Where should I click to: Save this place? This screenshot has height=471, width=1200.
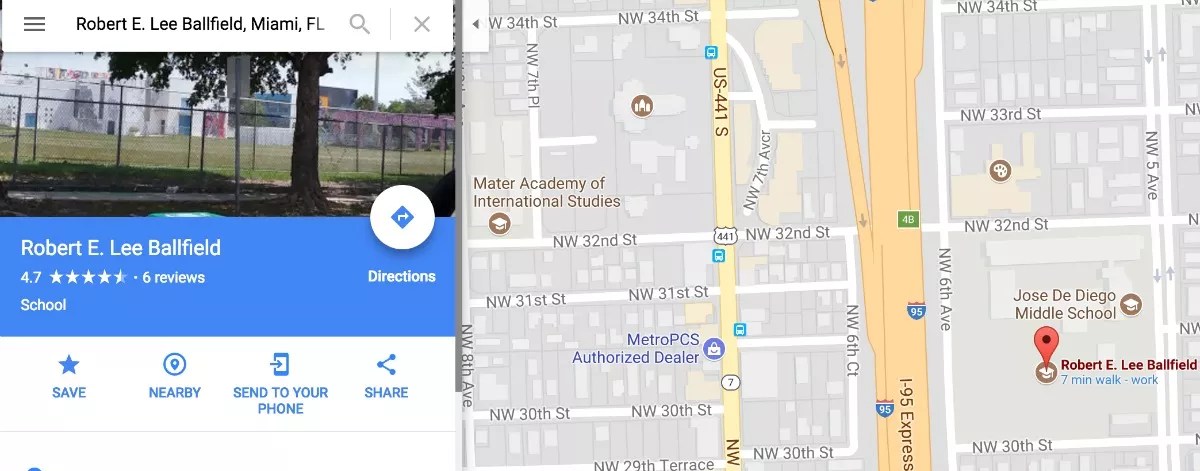(x=69, y=376)
